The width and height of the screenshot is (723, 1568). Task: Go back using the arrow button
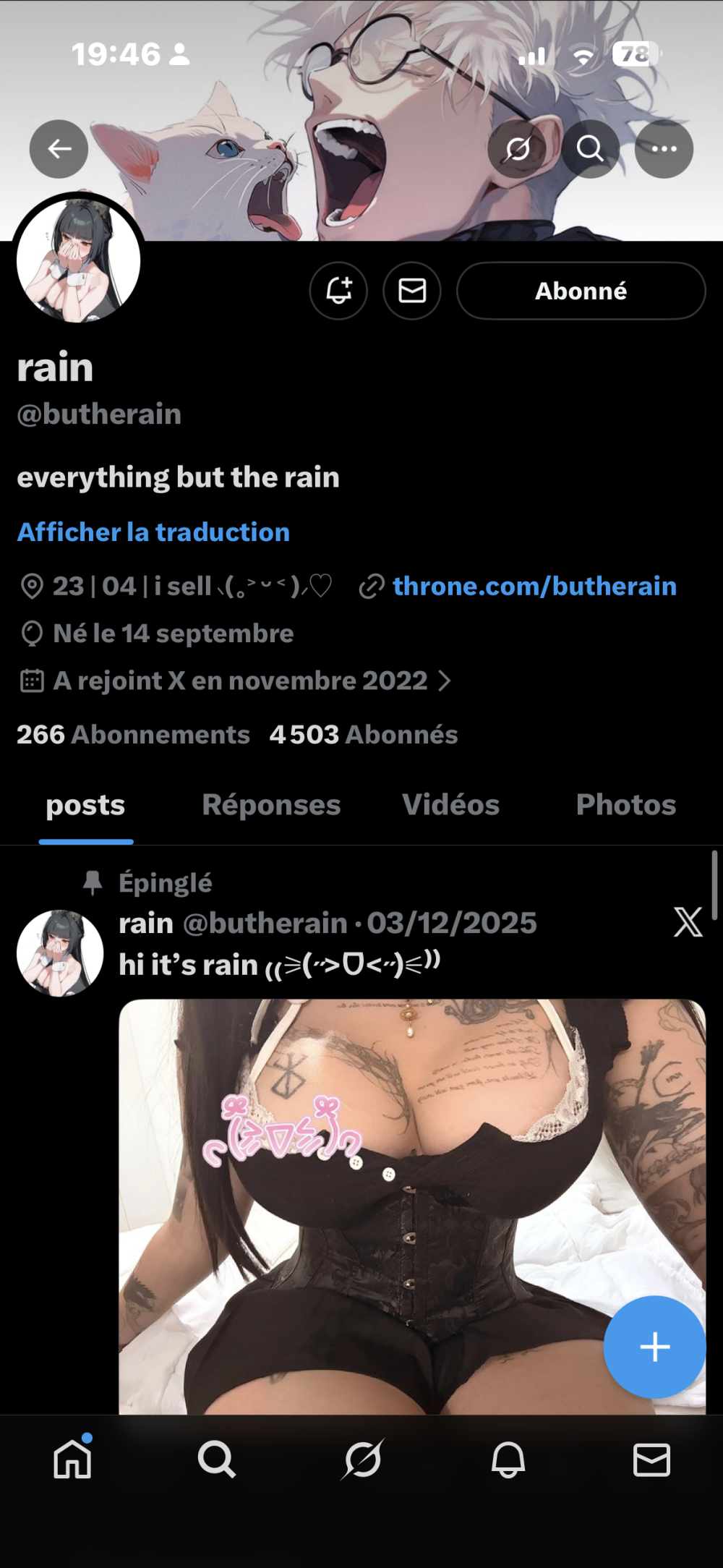click(x=59, y=149)
